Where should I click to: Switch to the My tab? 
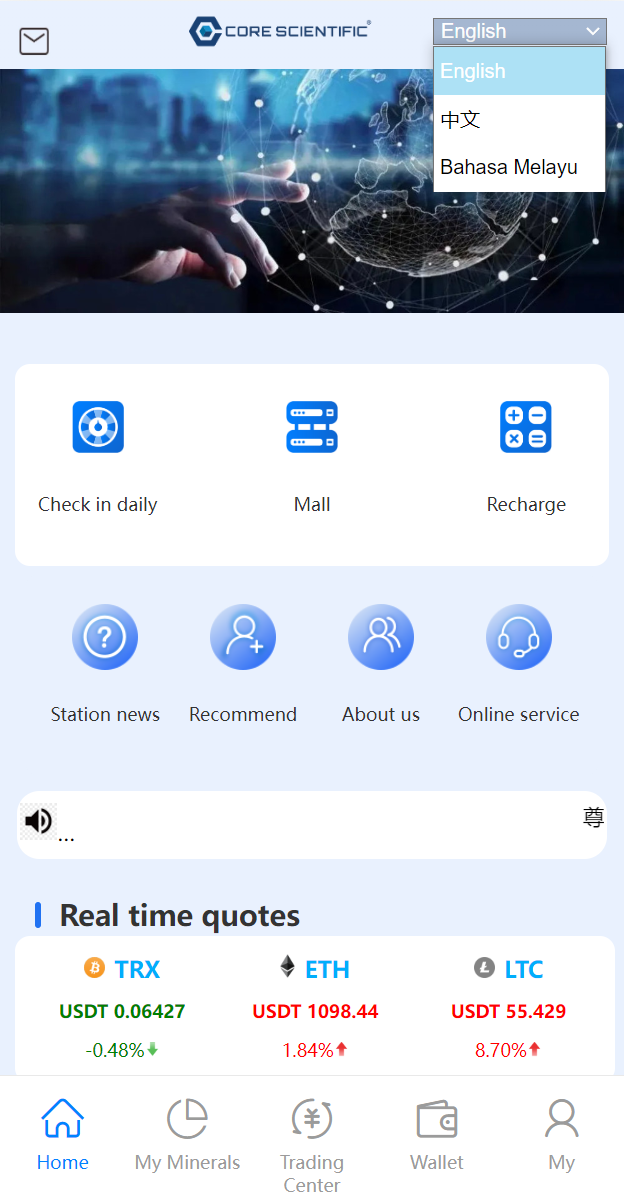pyautogui.click(x=561, y=1135)
